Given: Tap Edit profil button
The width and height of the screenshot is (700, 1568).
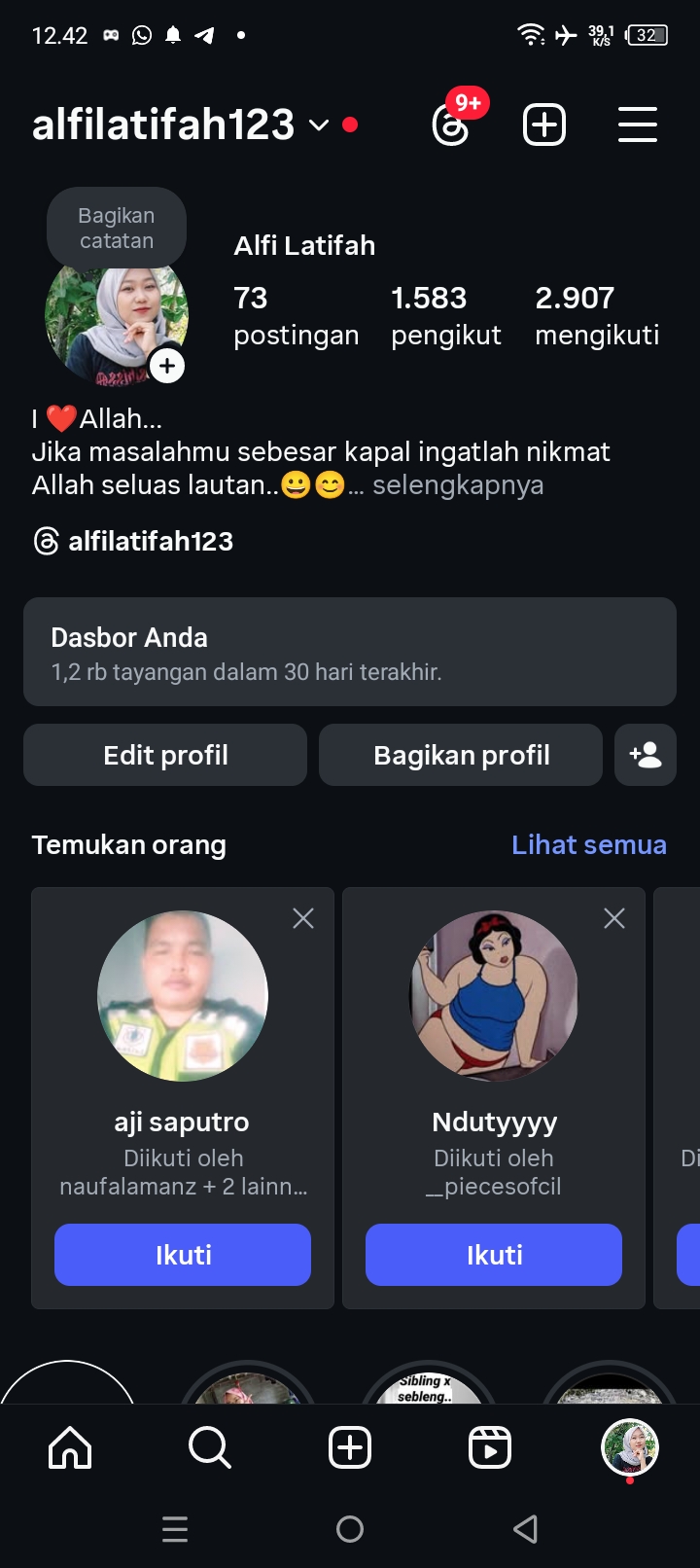Looking at the screenshot, I should (165, 755).
